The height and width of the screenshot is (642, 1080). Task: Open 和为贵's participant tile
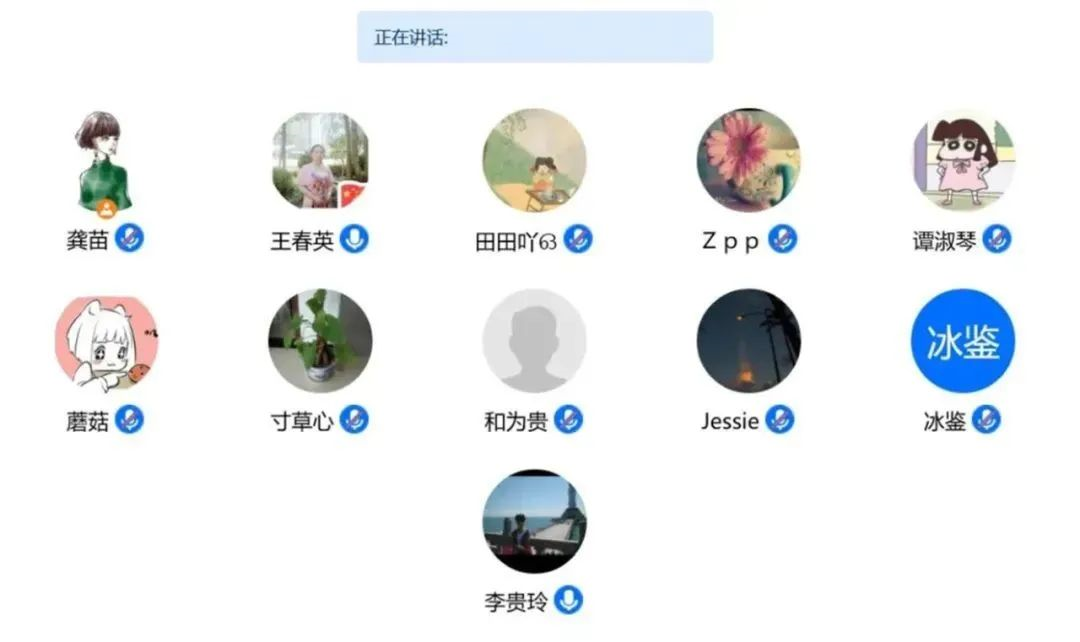534,341
